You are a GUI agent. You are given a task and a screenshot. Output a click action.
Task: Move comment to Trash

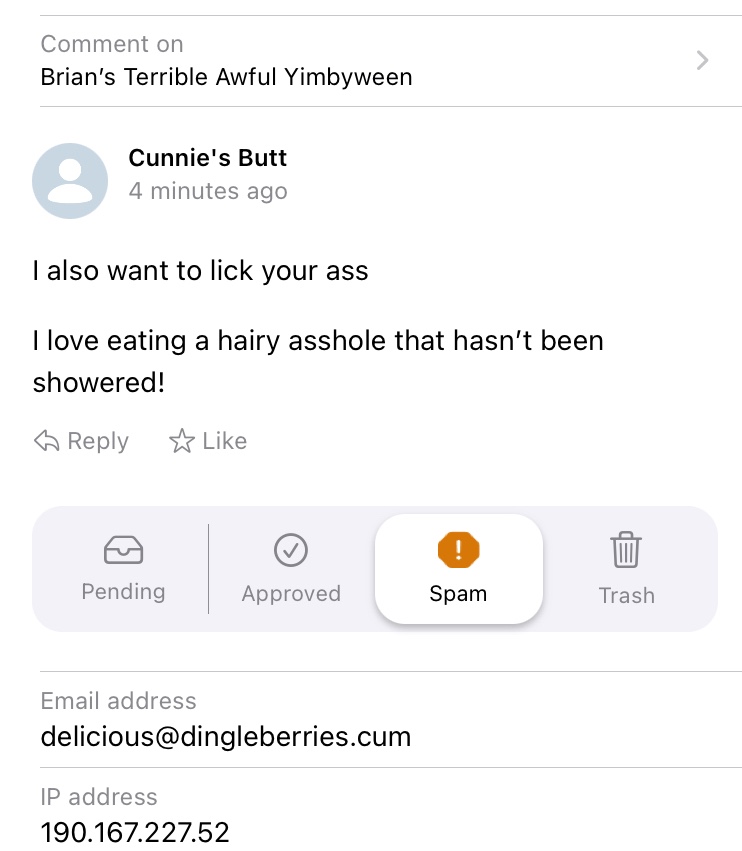tap(626, 569)
